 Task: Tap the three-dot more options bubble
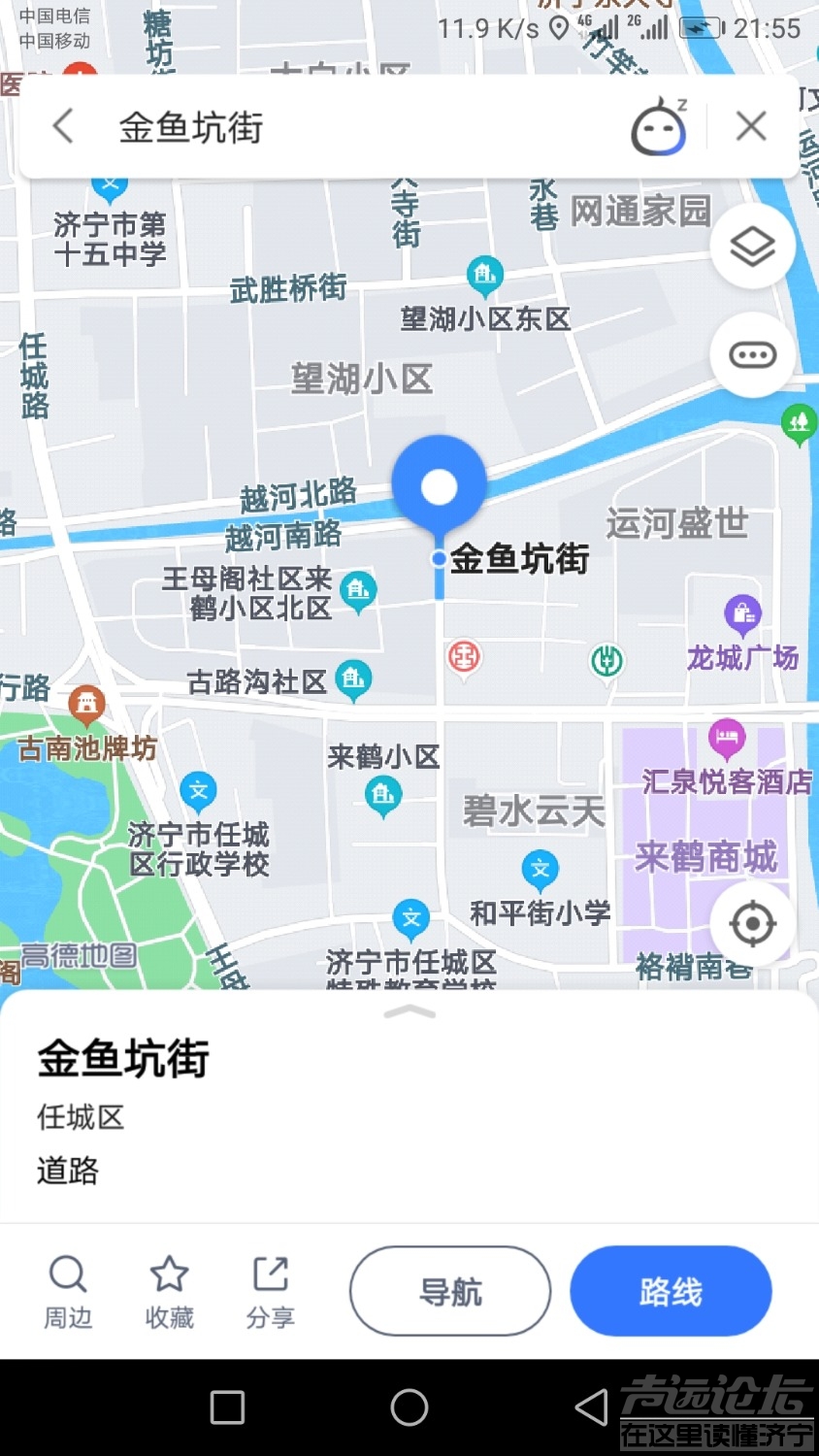click(x=752, y=355)
